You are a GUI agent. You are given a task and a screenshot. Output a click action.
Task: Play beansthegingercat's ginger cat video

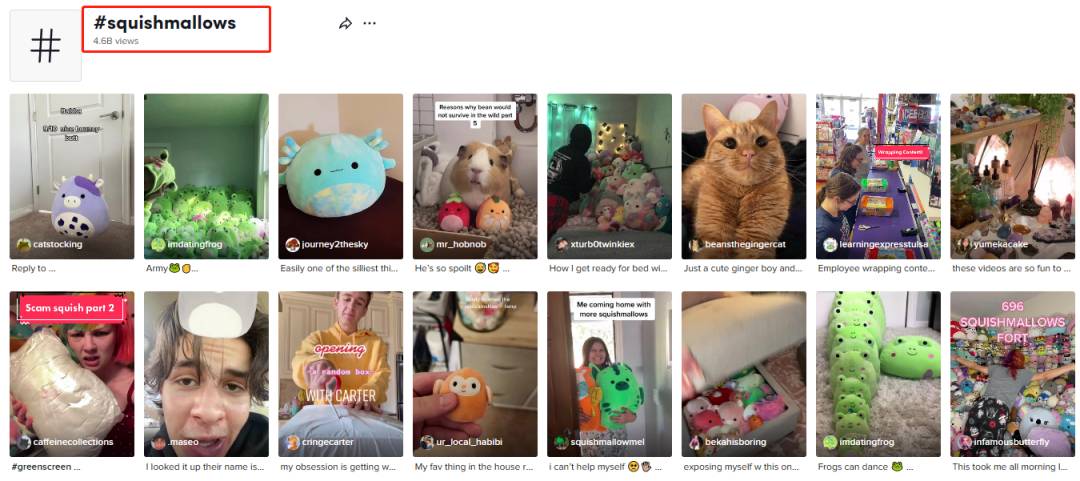click(743, 176)
